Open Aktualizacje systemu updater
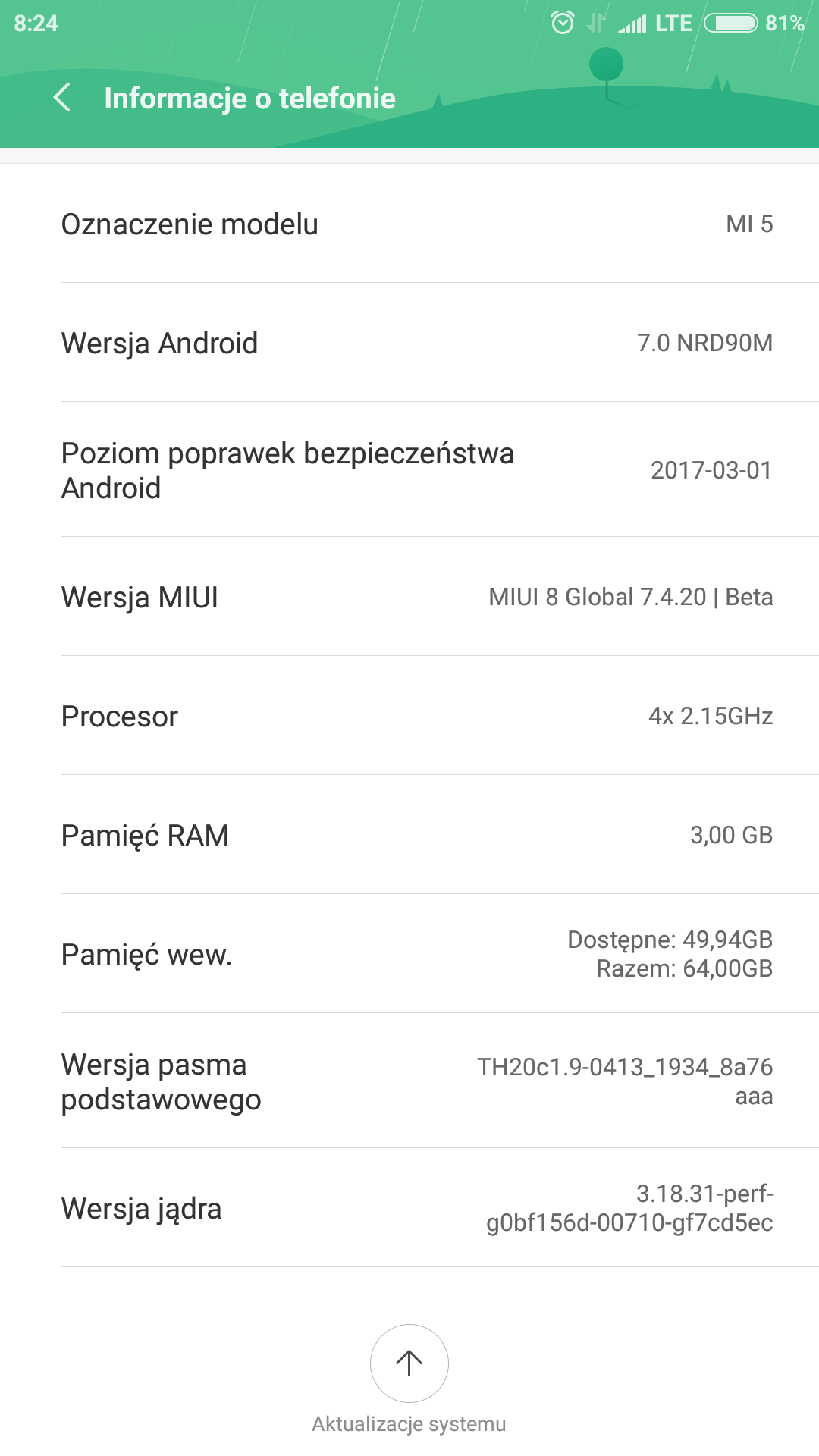This screenshot has height=1456, width=819. [409, 1363]
